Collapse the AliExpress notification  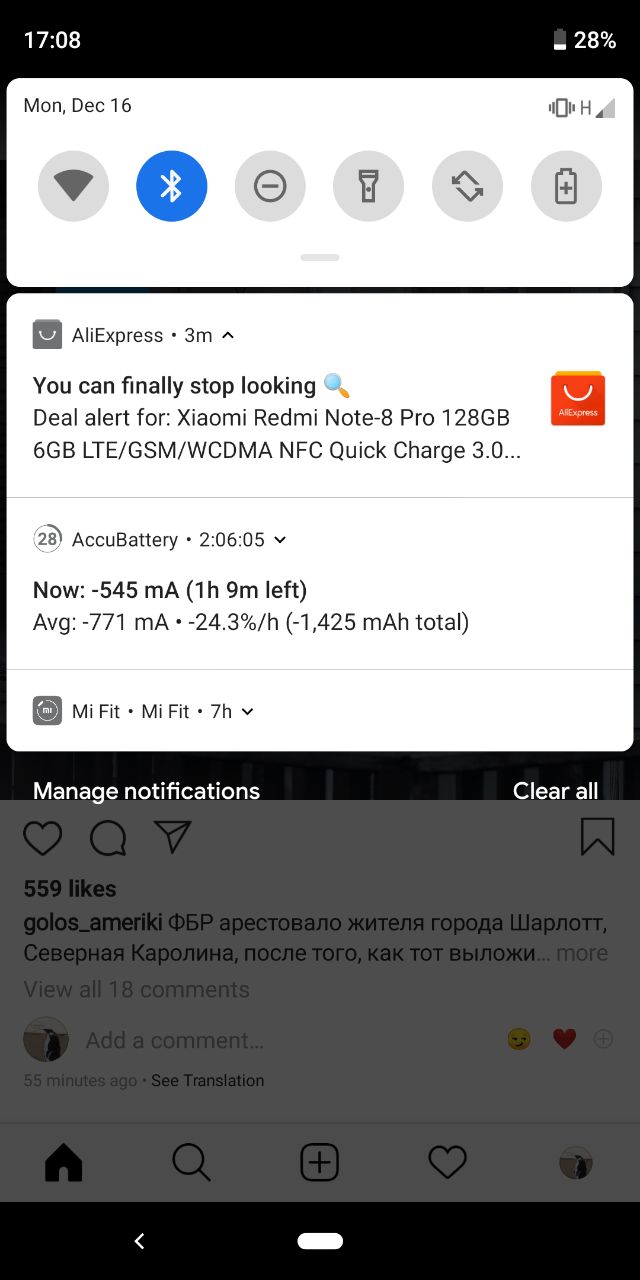click(x=228, y=335)
